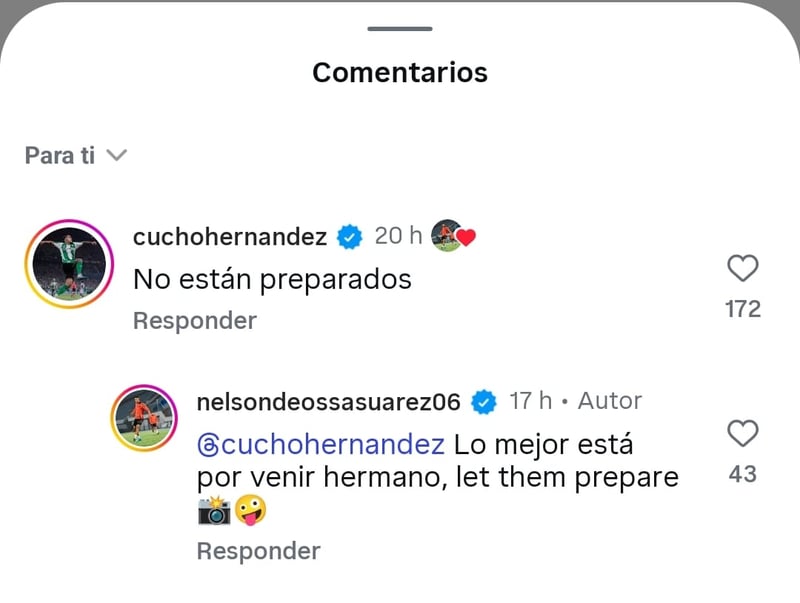The height and width of the screenshot is (603, 800).
Task: Open cuchohernandez's profile picture
Action: [x=68, y=263]
